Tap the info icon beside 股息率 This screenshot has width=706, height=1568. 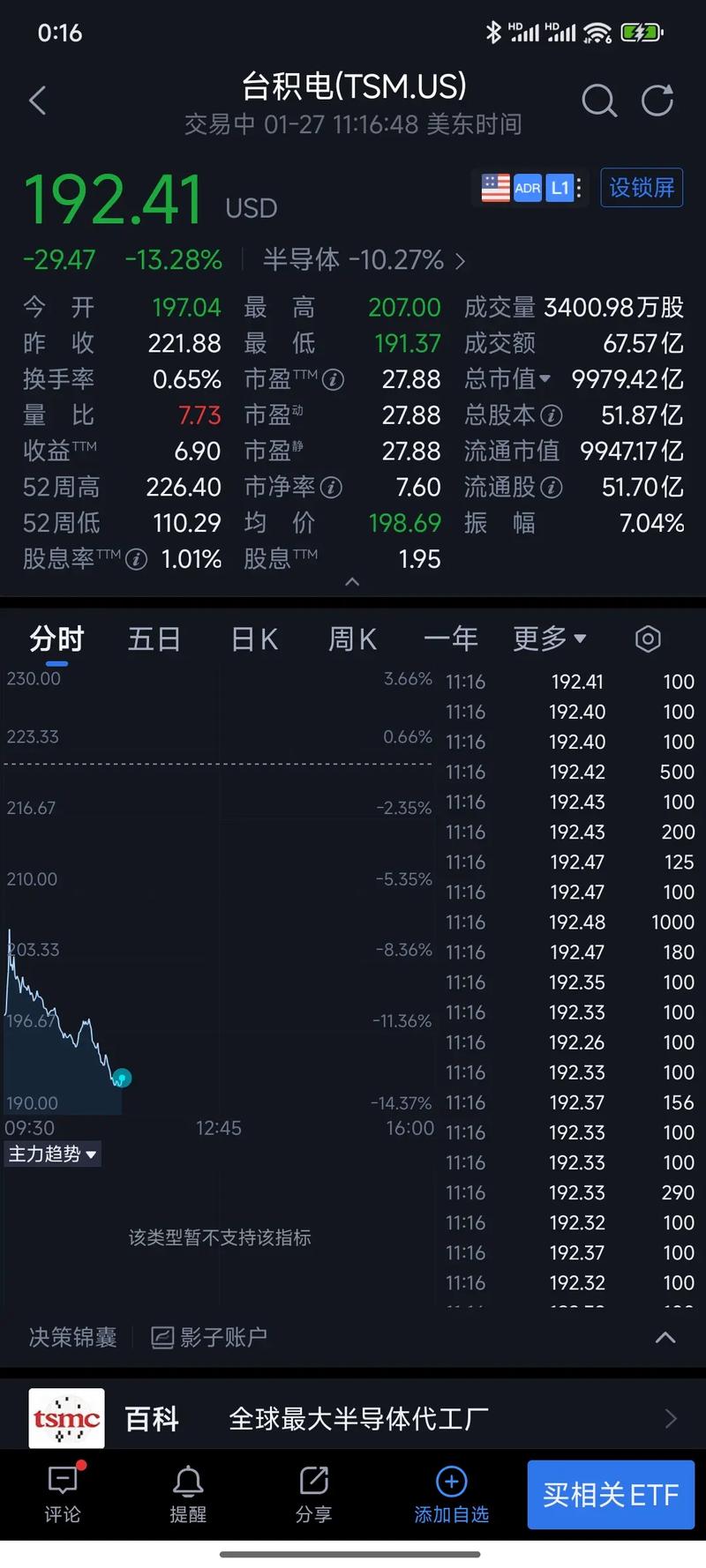[x=136, y=558]
